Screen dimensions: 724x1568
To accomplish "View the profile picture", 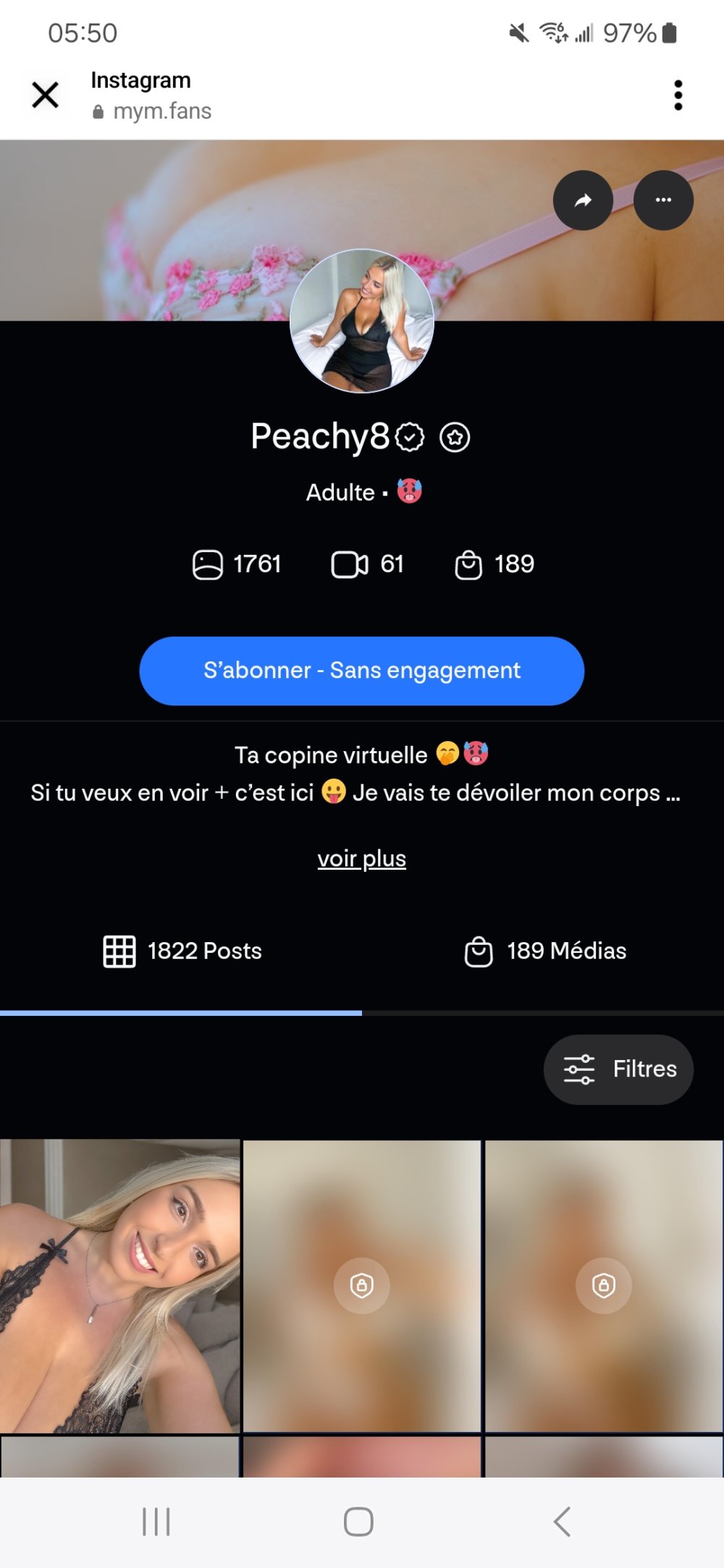I will pos(361,321).
